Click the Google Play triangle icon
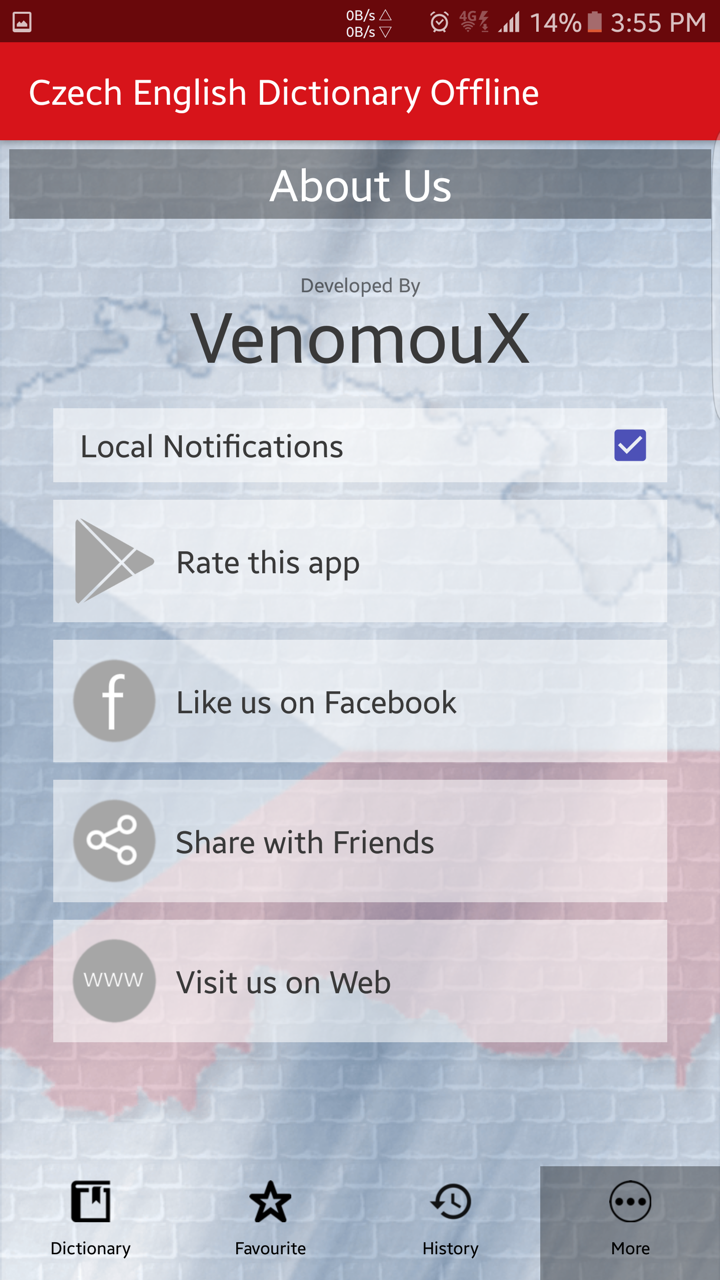 coord(112,561)
